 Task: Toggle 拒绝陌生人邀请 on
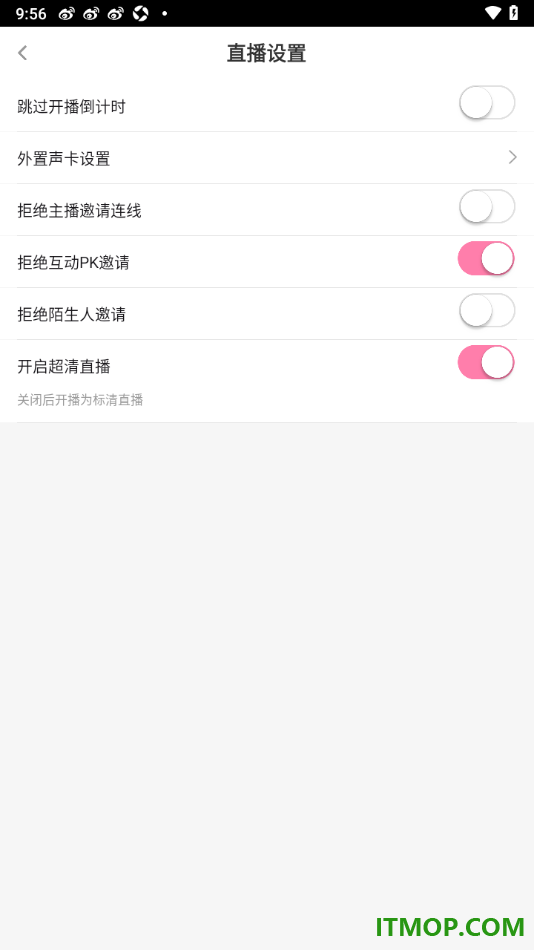[x=487, y=311]
